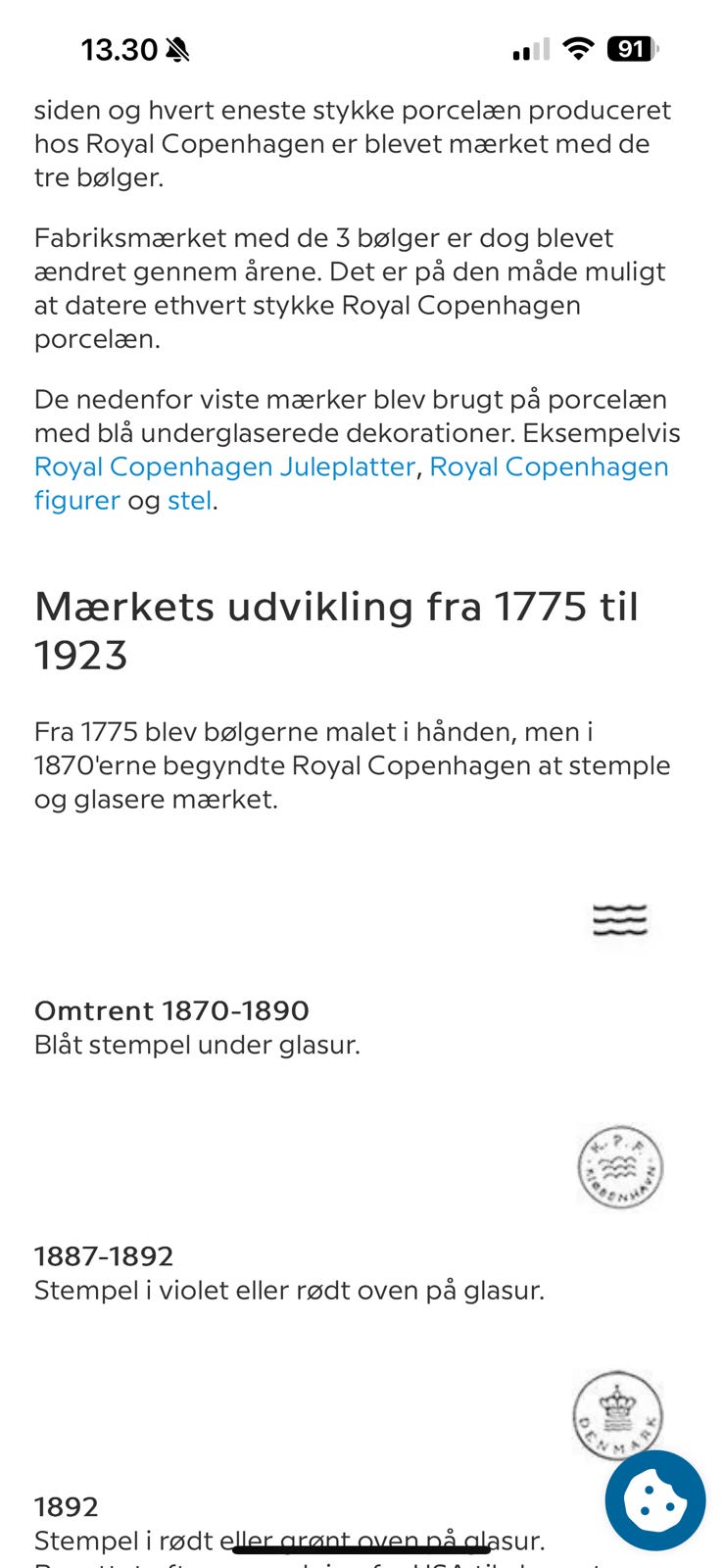Click the 1887-1892 date heading
The width and height of the screenshot is (723, 1568).
(x=103, y=1255)
